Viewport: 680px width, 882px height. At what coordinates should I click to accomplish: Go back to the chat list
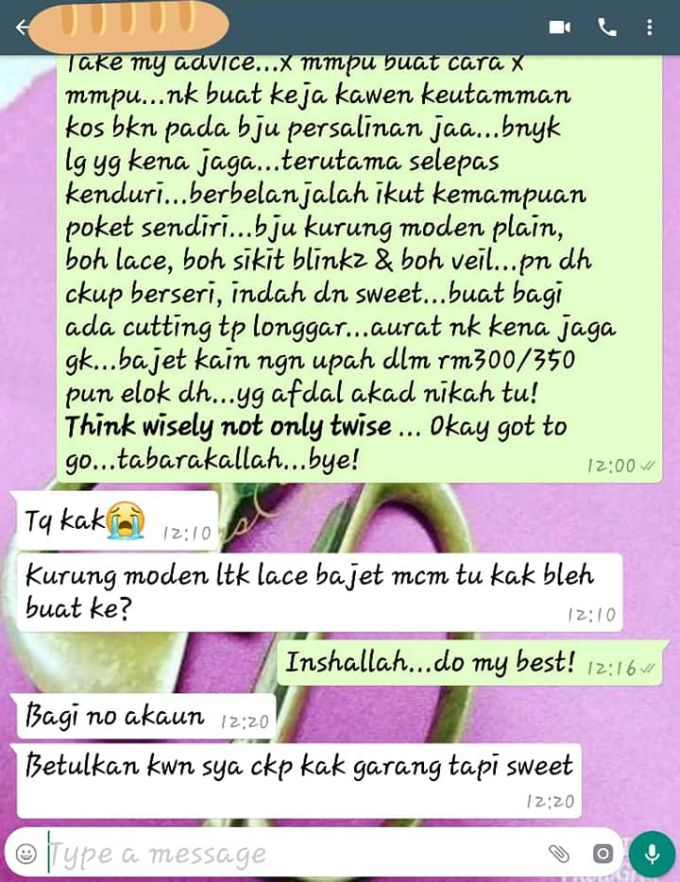pos(20,27)
